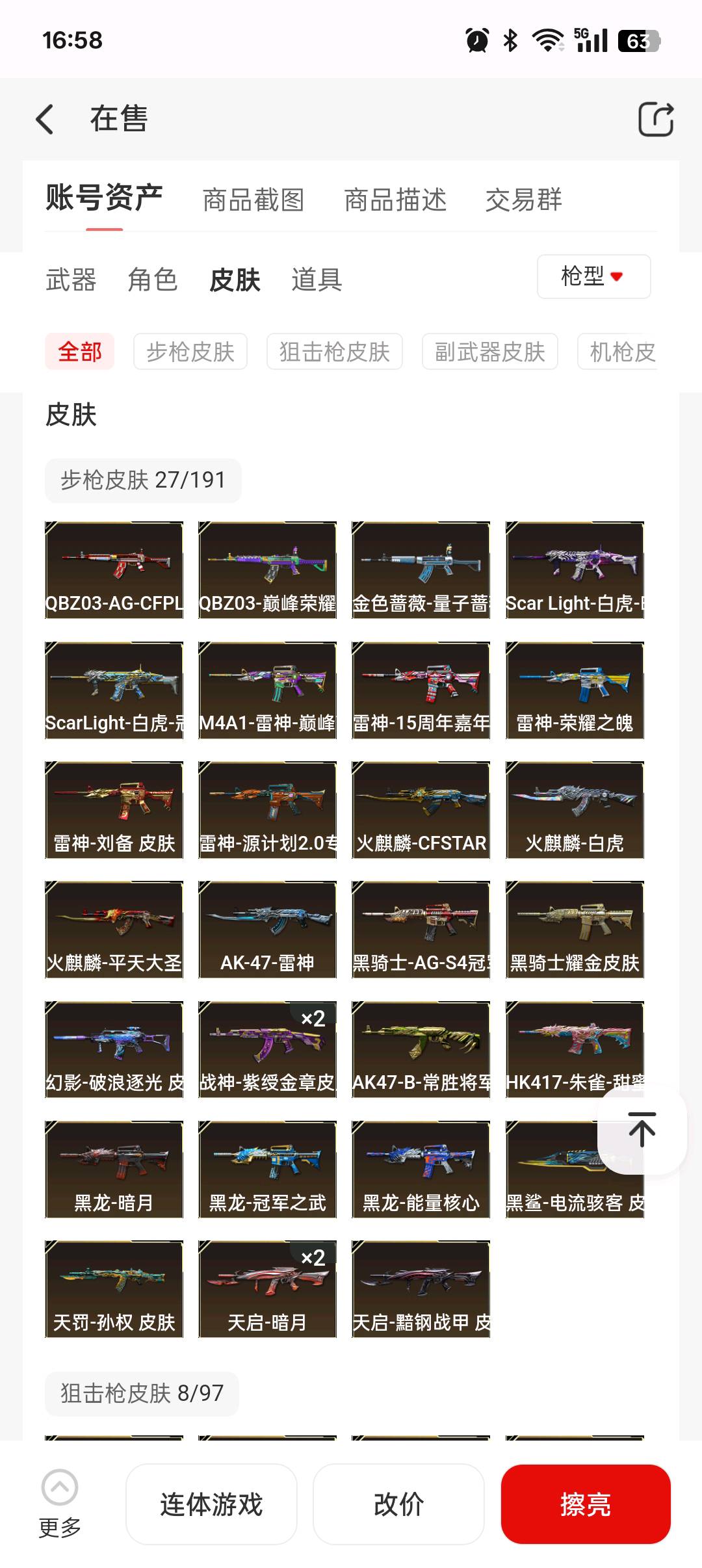Screen dimensions: 702x1568
Task: Filter by 步枪皮肤 chip
Action: [x=190, y=352]
